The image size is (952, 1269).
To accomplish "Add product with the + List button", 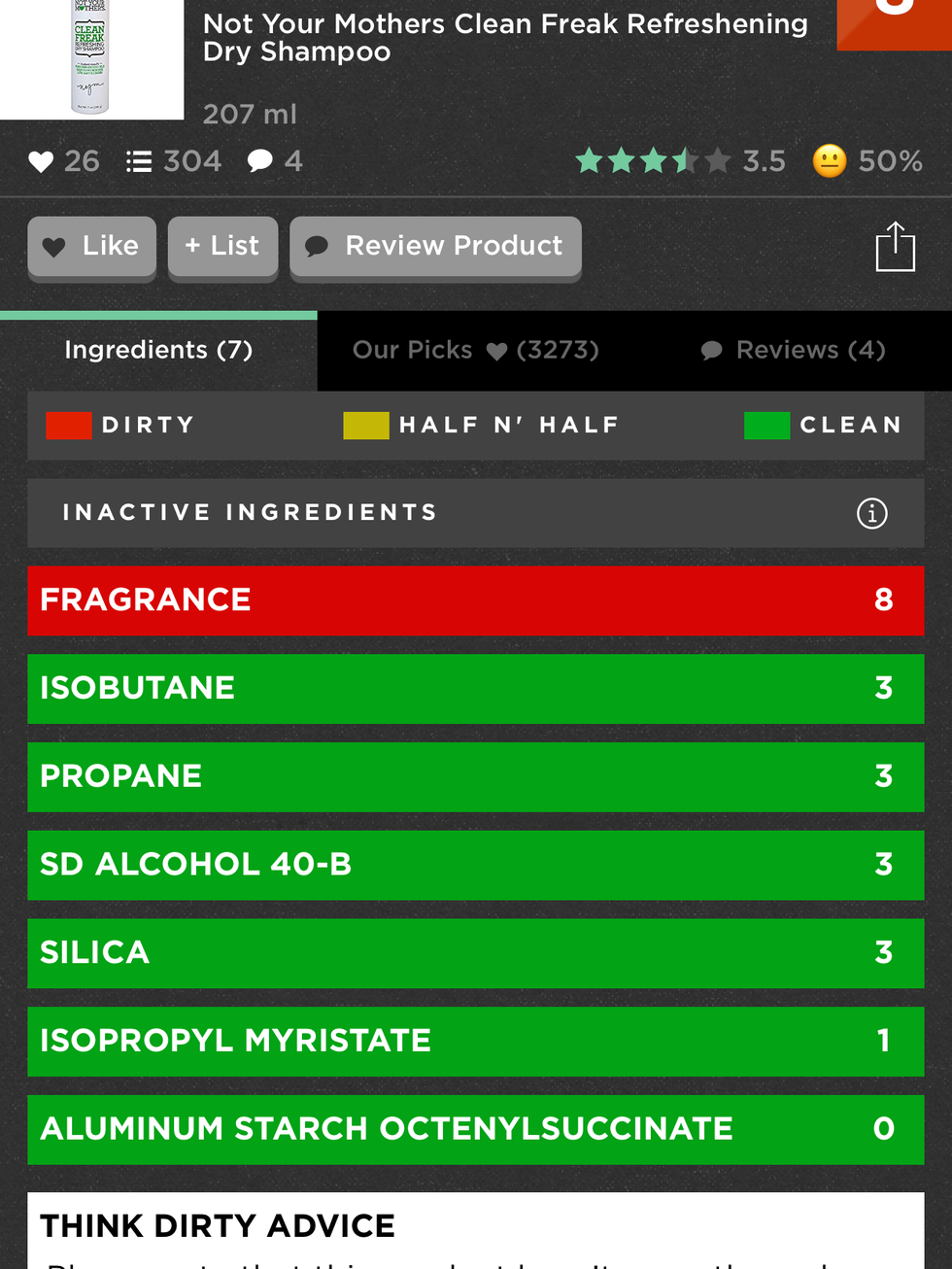I will (222, 247).
